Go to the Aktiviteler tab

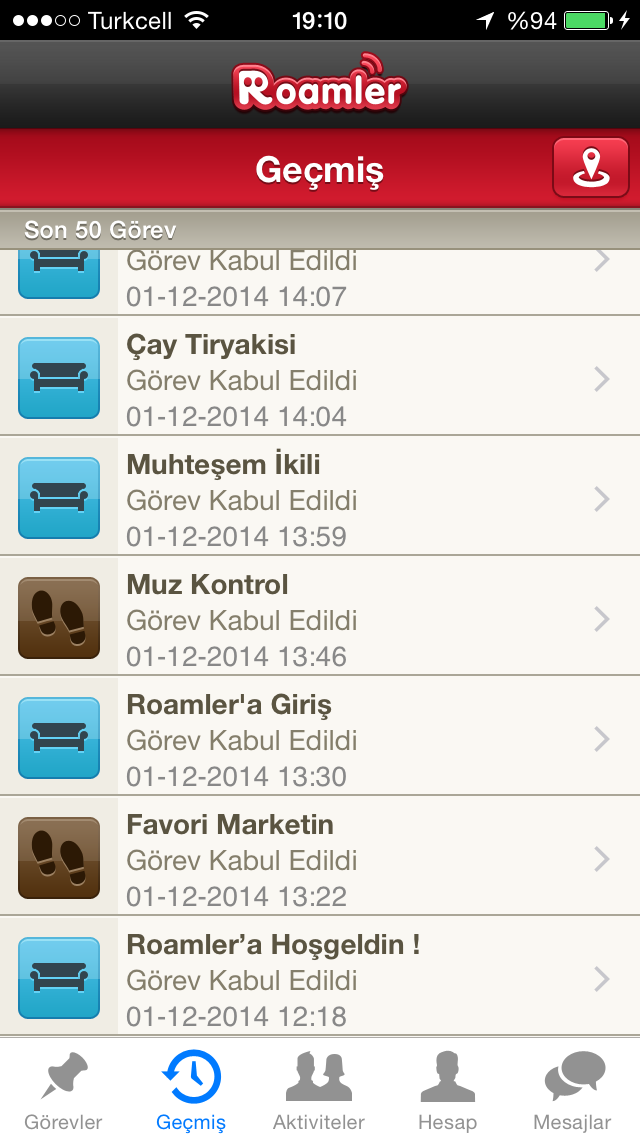[x=319, y=1089]
